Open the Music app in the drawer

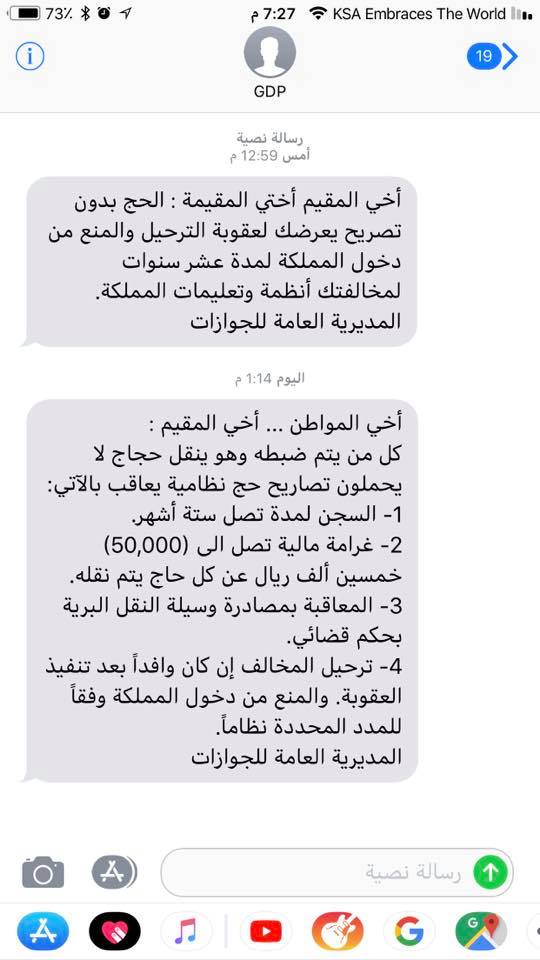coord(186,931)
